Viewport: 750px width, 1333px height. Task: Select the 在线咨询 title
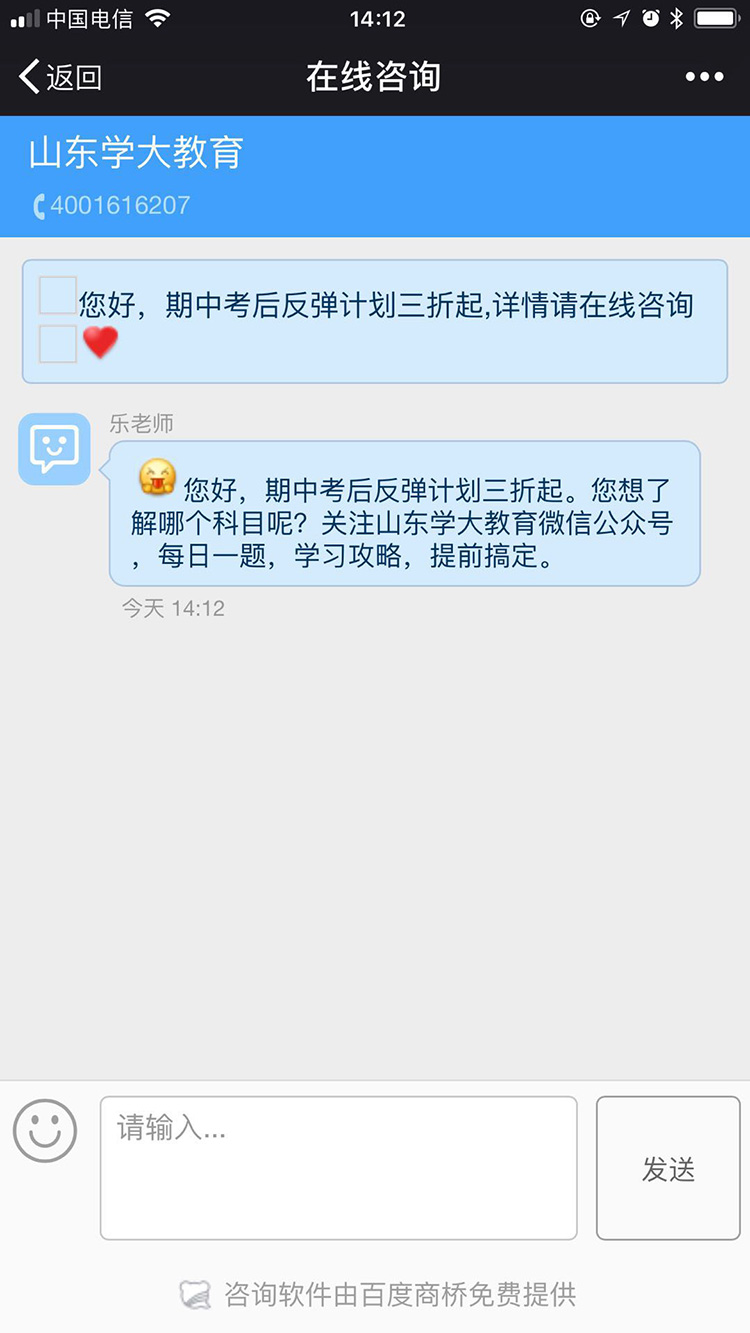[375, 75]
